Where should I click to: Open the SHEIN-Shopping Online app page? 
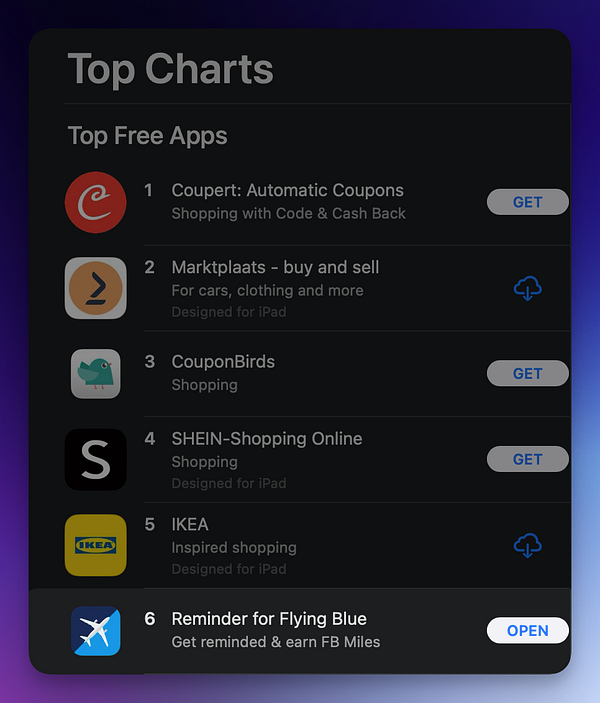point(266,439)
